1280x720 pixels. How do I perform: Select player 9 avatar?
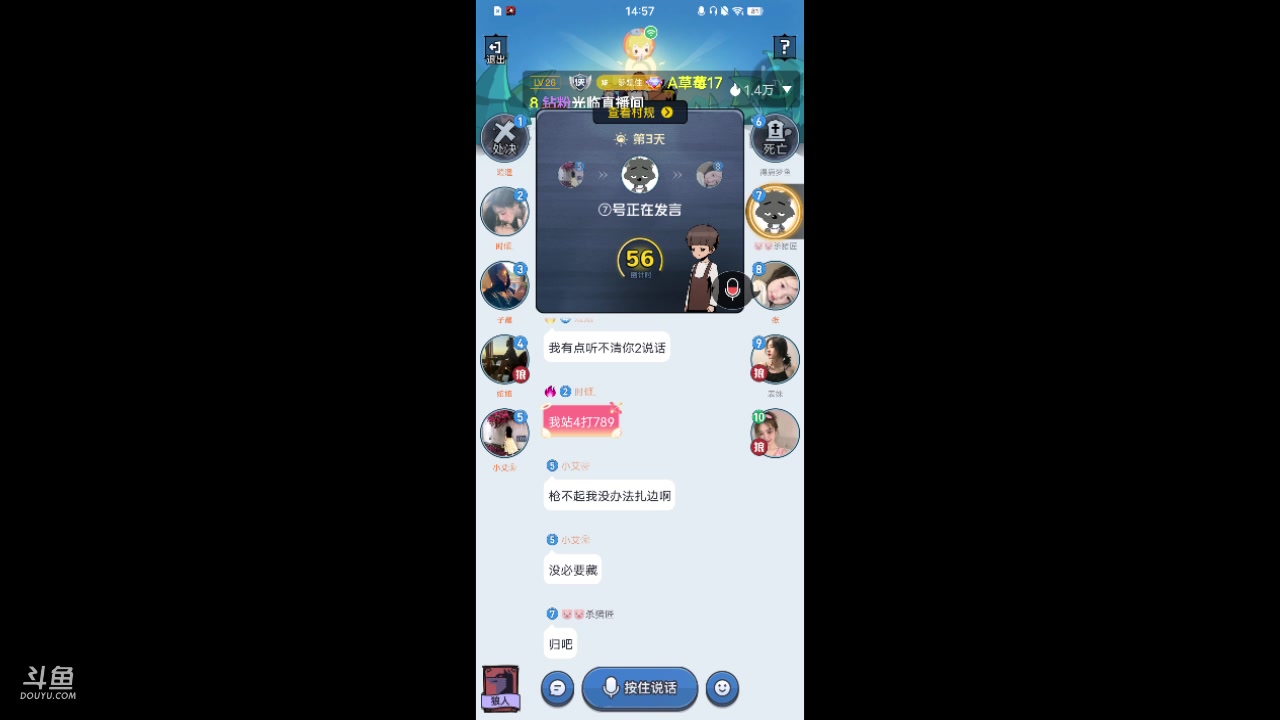(776, 360)
